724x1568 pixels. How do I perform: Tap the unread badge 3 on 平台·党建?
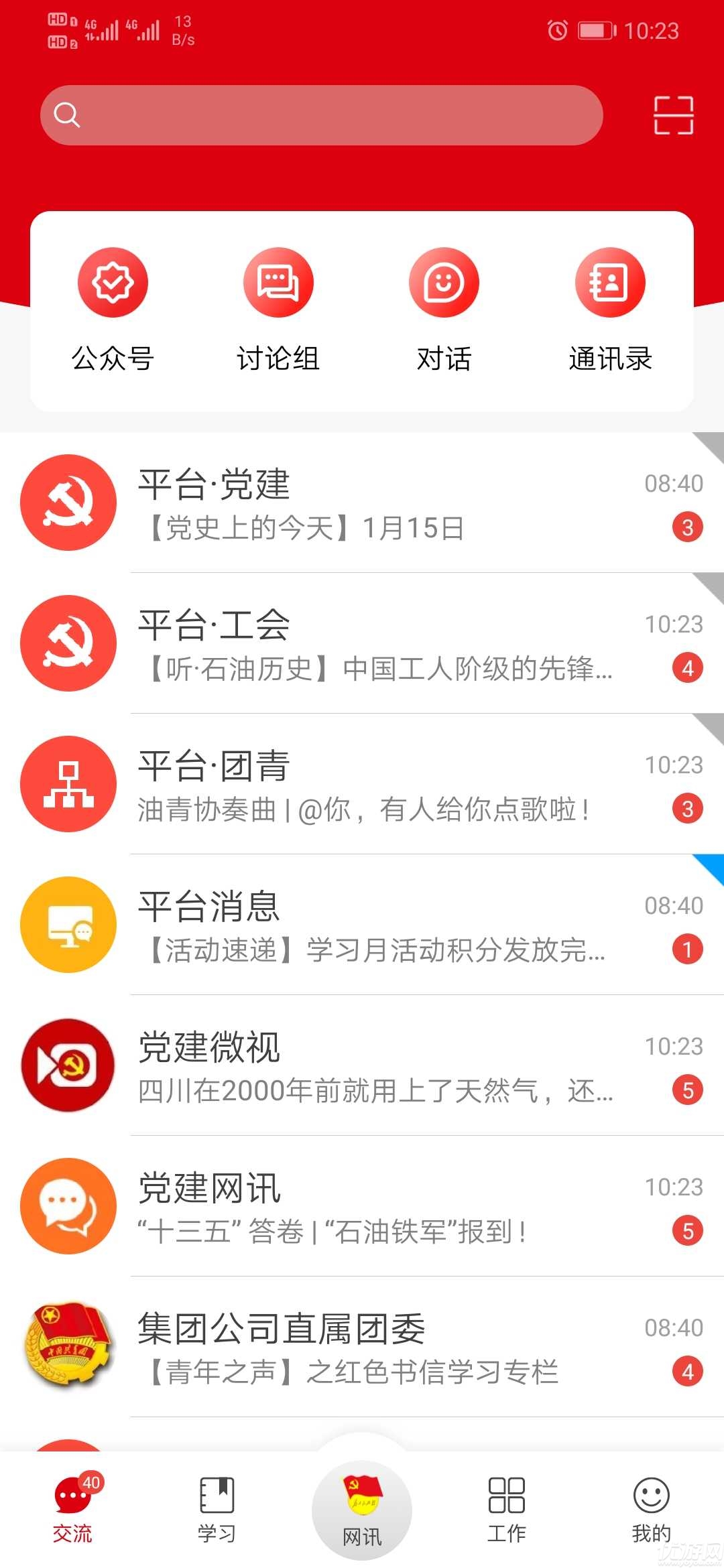coord(688,526)
